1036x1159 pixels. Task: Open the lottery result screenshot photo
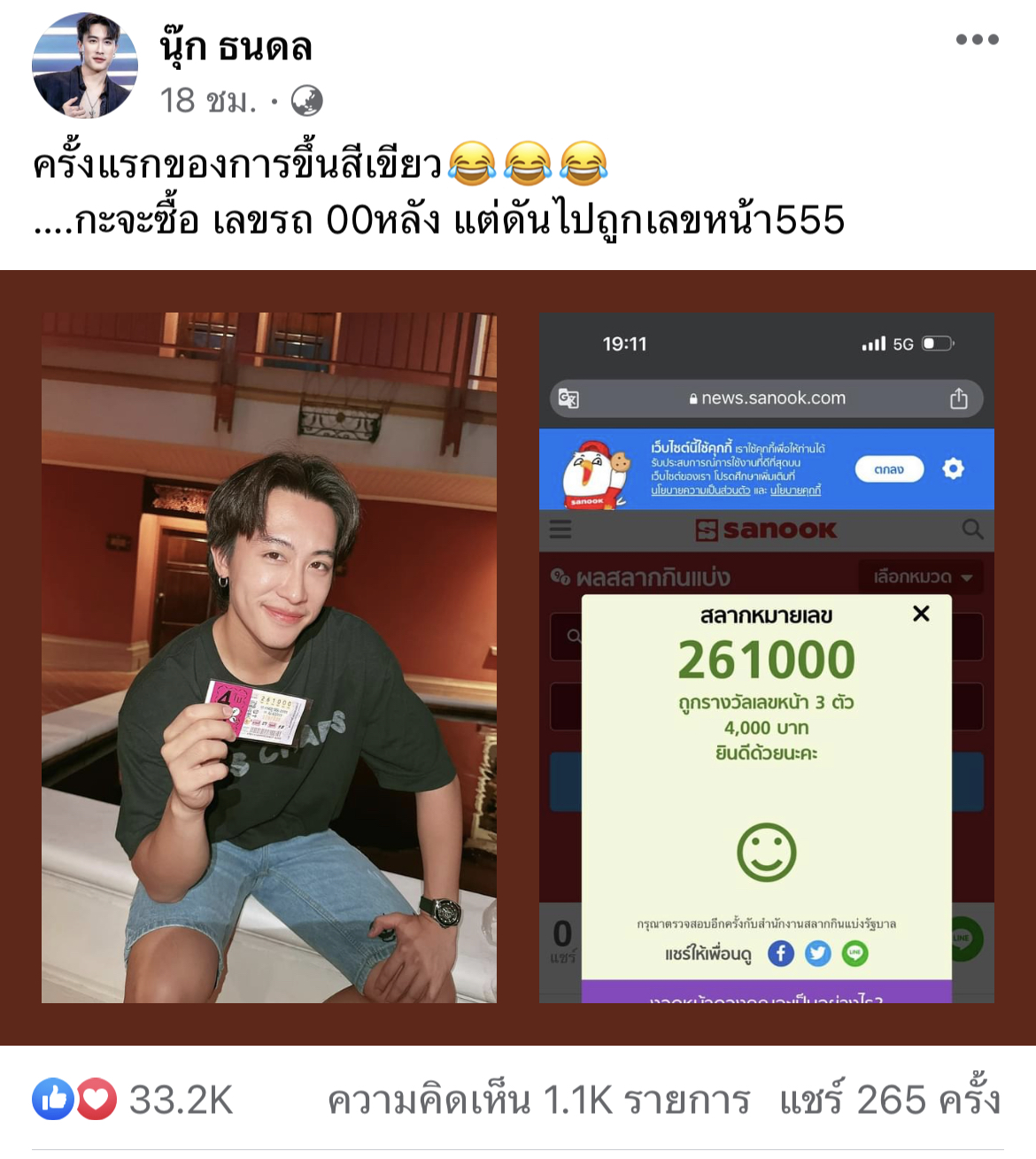point(766,657)
